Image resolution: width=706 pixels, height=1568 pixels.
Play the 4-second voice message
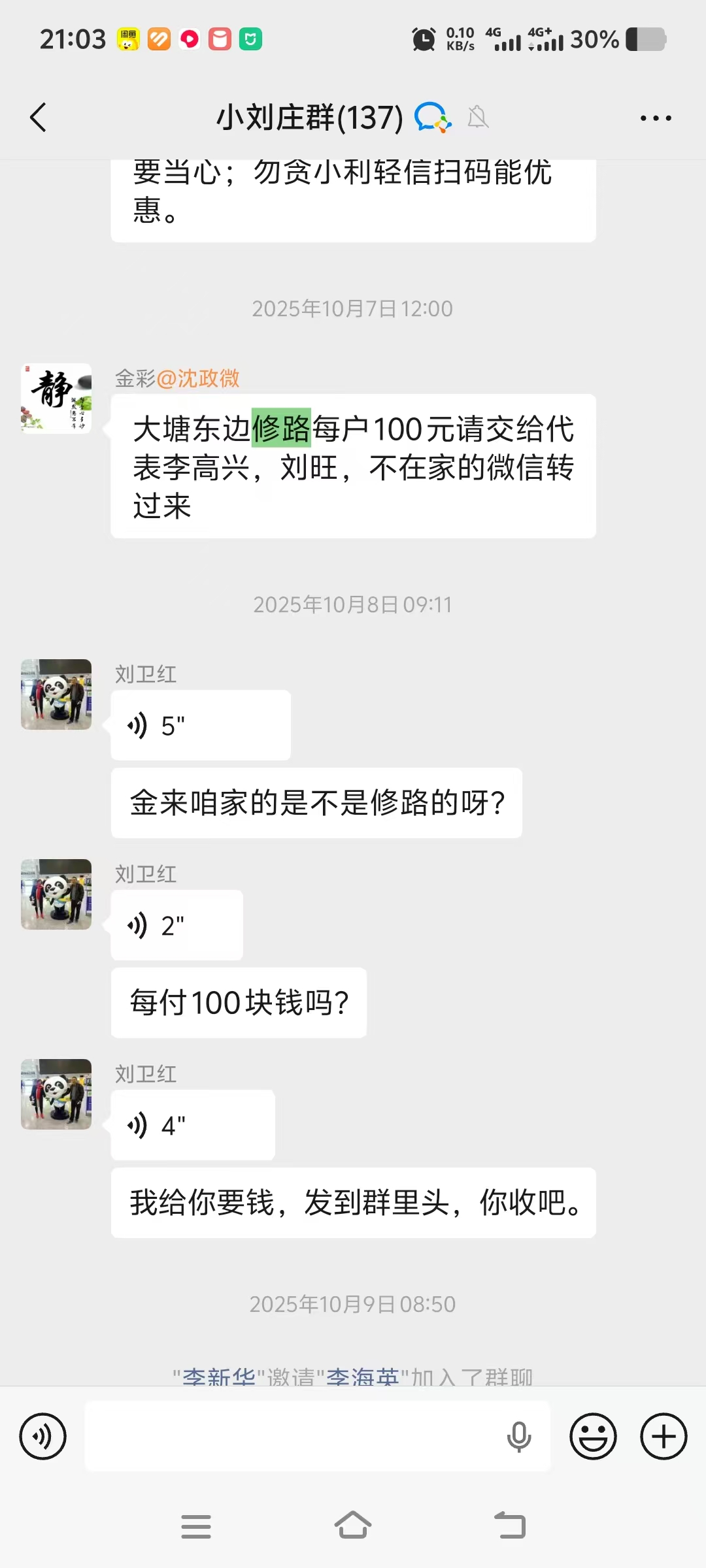pos(192,1125)
